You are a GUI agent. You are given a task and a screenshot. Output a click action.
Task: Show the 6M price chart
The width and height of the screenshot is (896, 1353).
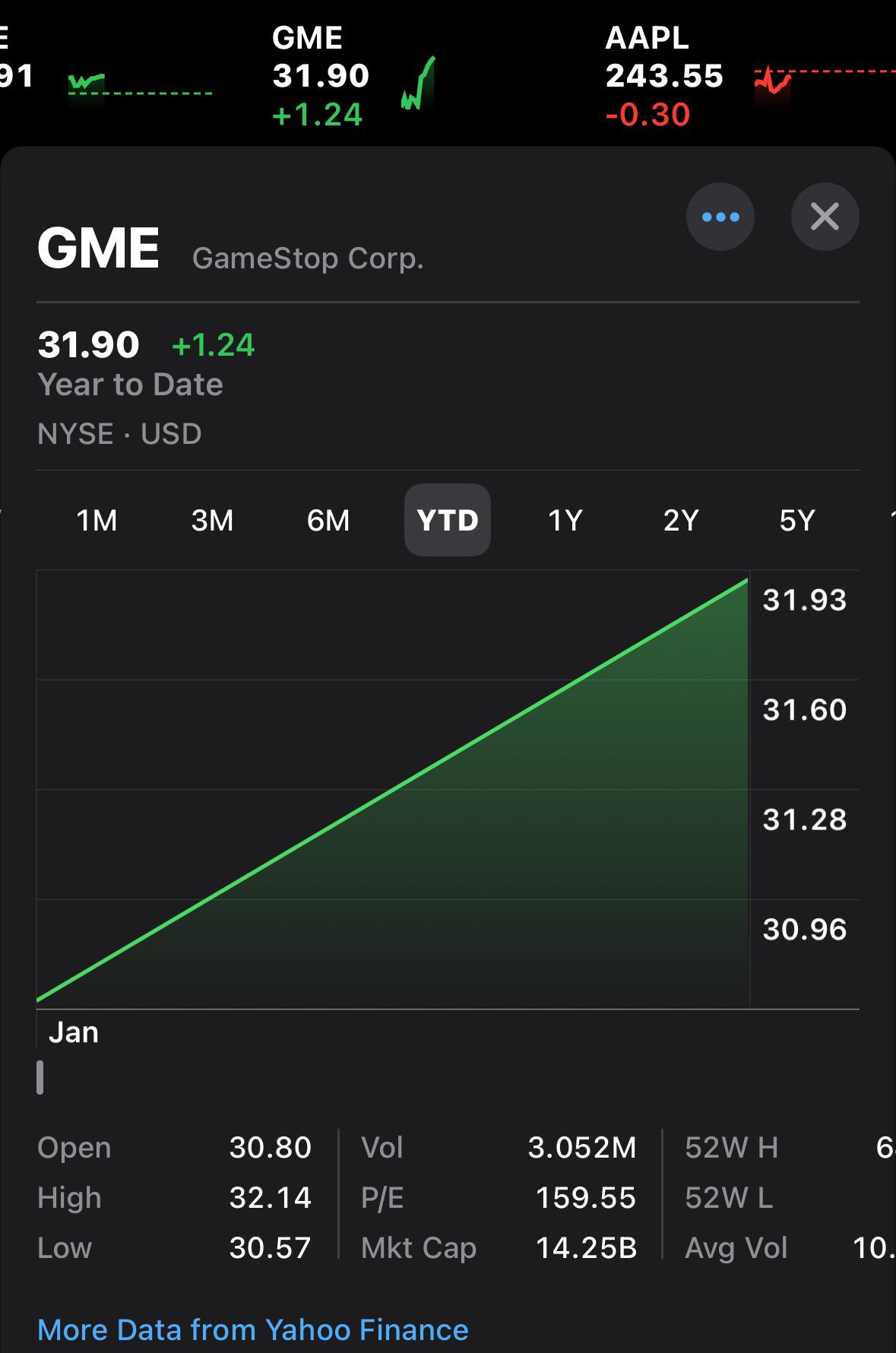tap(328, 521)
